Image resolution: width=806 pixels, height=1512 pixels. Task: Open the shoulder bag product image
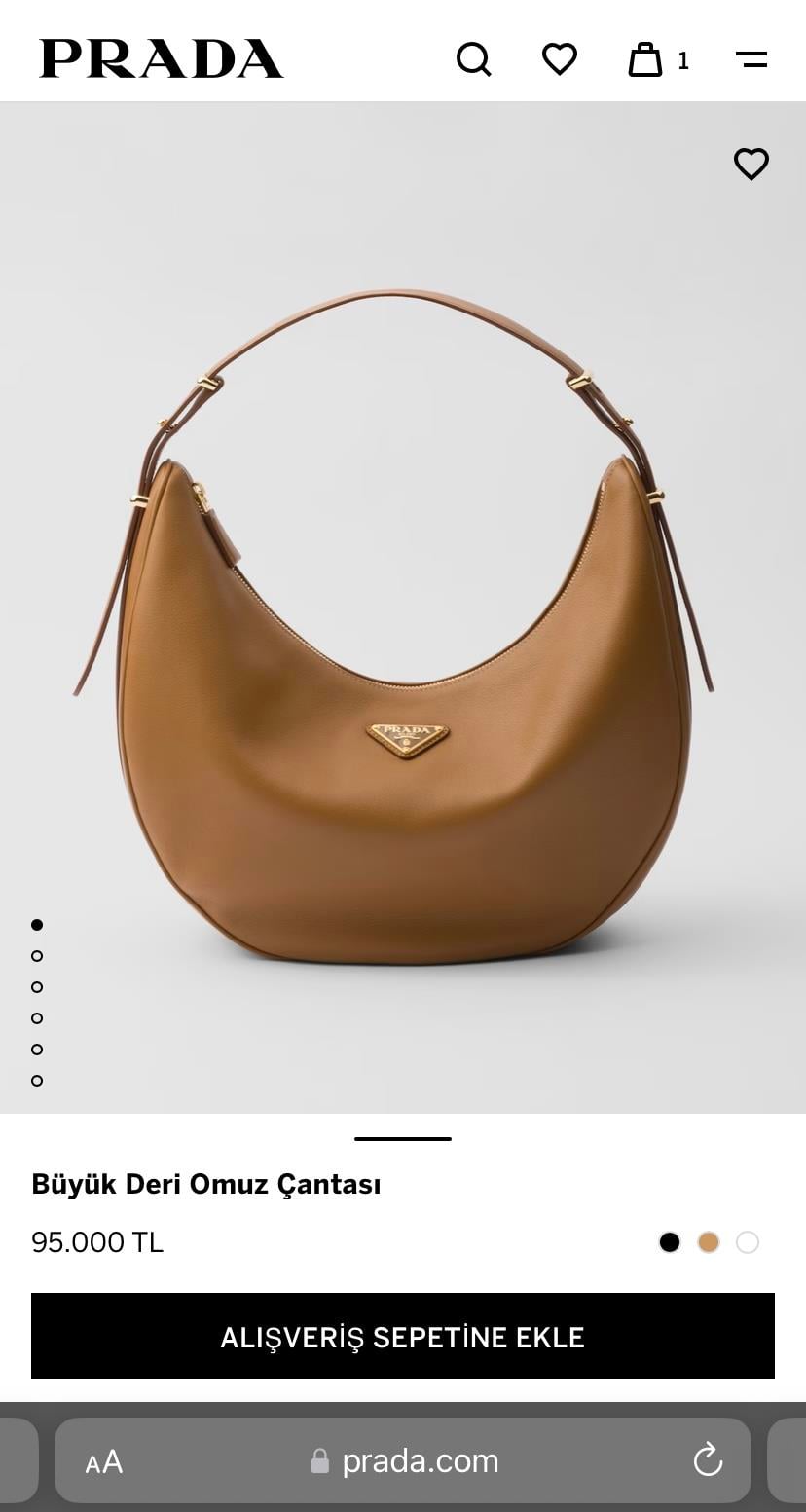pos(403,623)
